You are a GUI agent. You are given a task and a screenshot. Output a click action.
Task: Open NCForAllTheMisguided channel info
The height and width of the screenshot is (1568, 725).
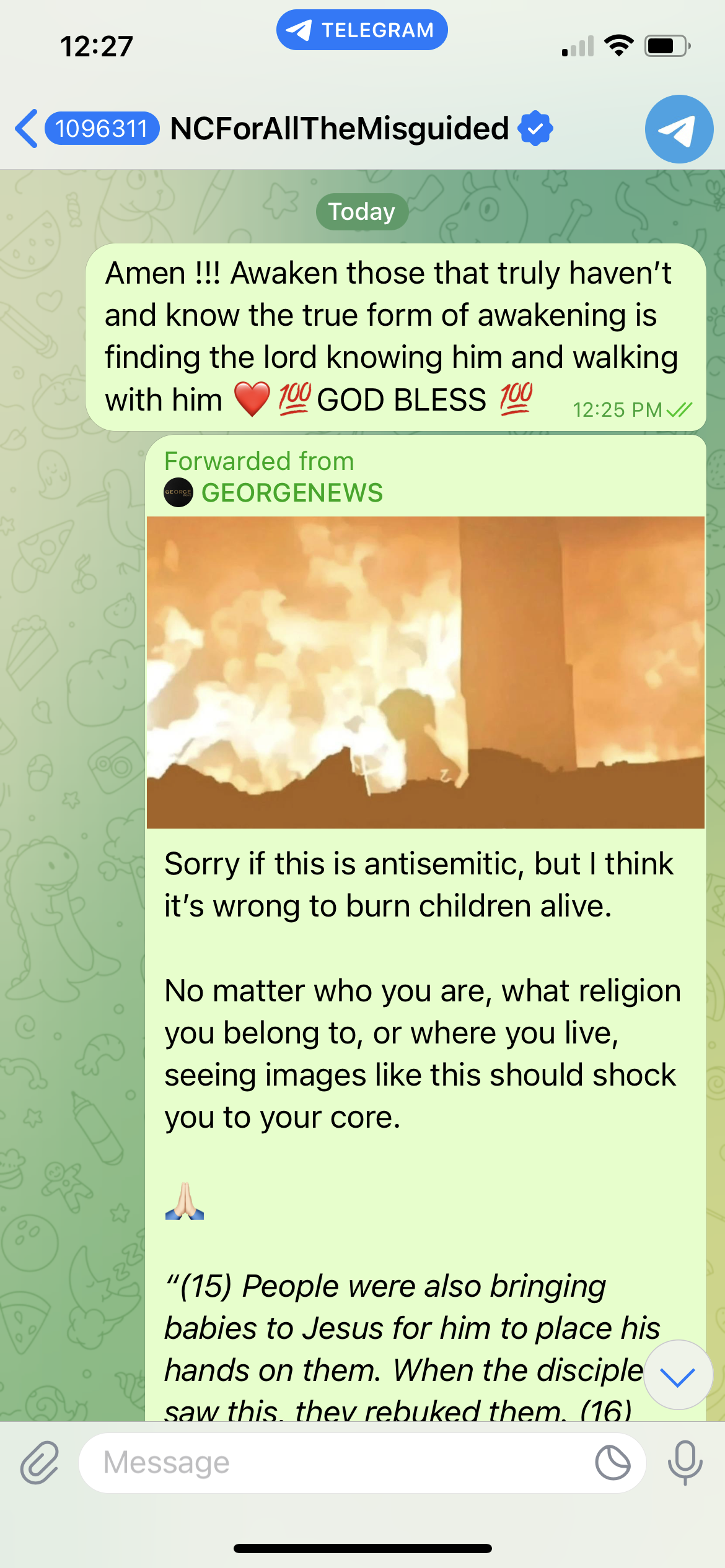click(340, 129)
